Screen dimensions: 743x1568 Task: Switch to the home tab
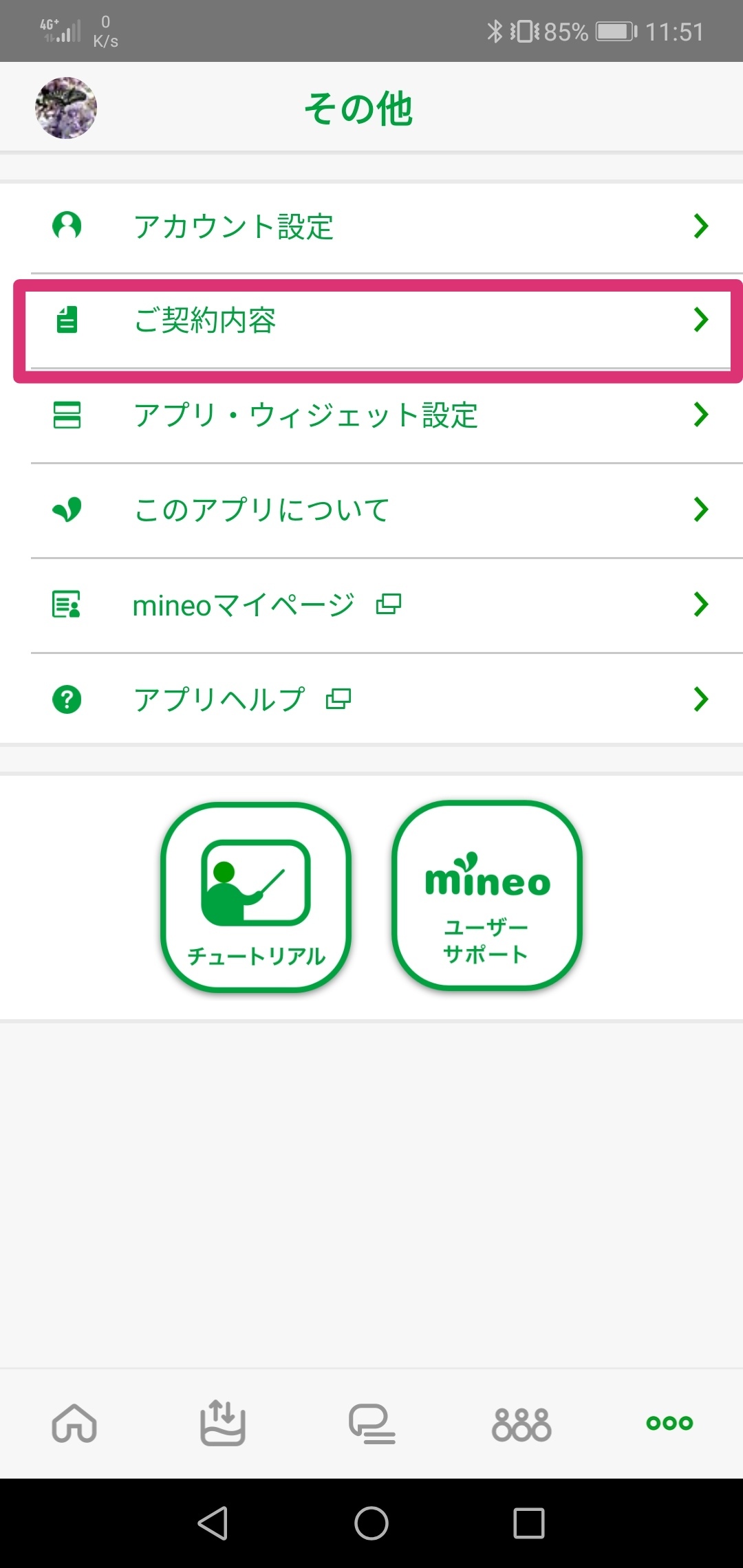point(74,1422)
